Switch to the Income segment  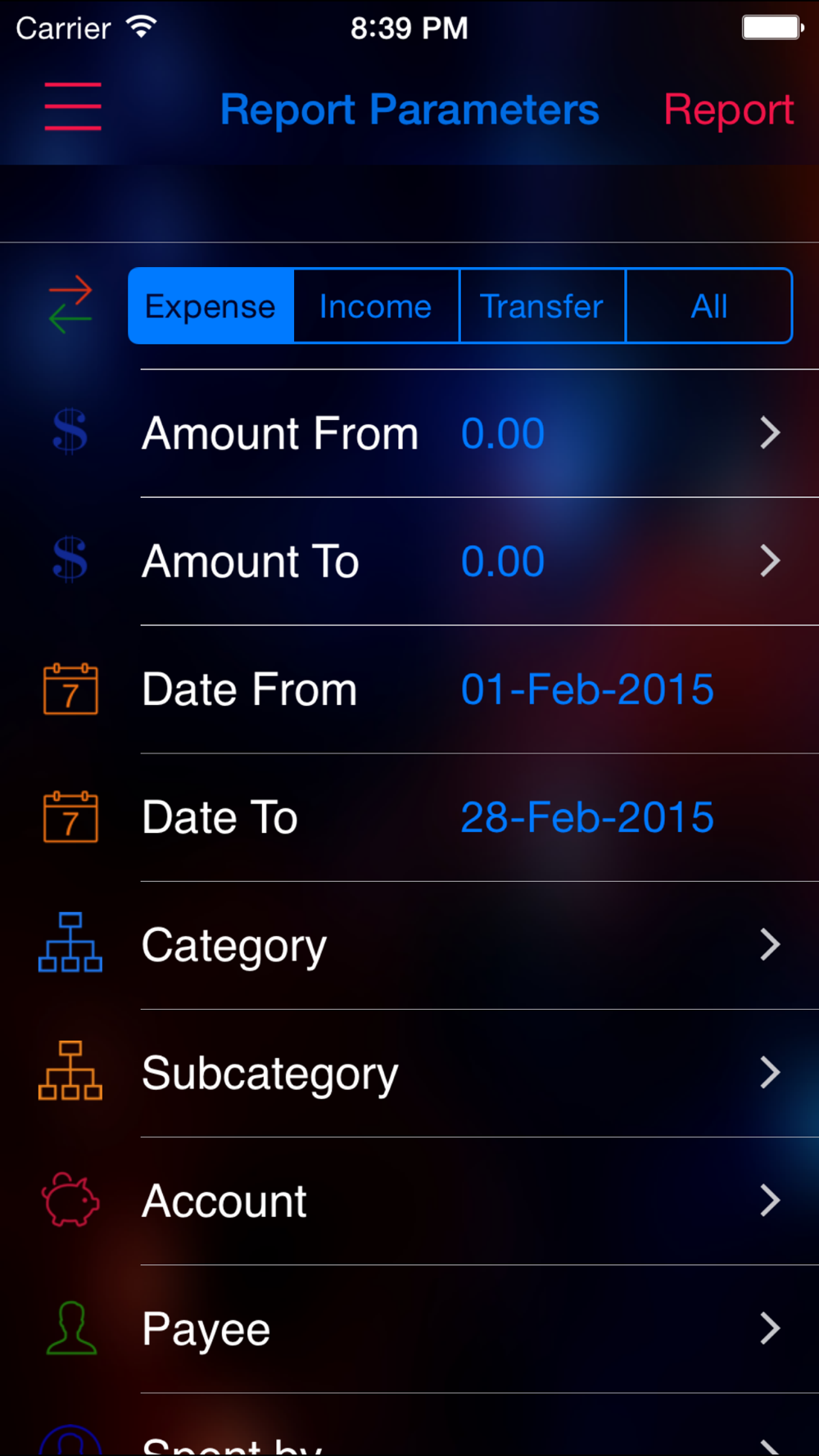tap(377, 306)
